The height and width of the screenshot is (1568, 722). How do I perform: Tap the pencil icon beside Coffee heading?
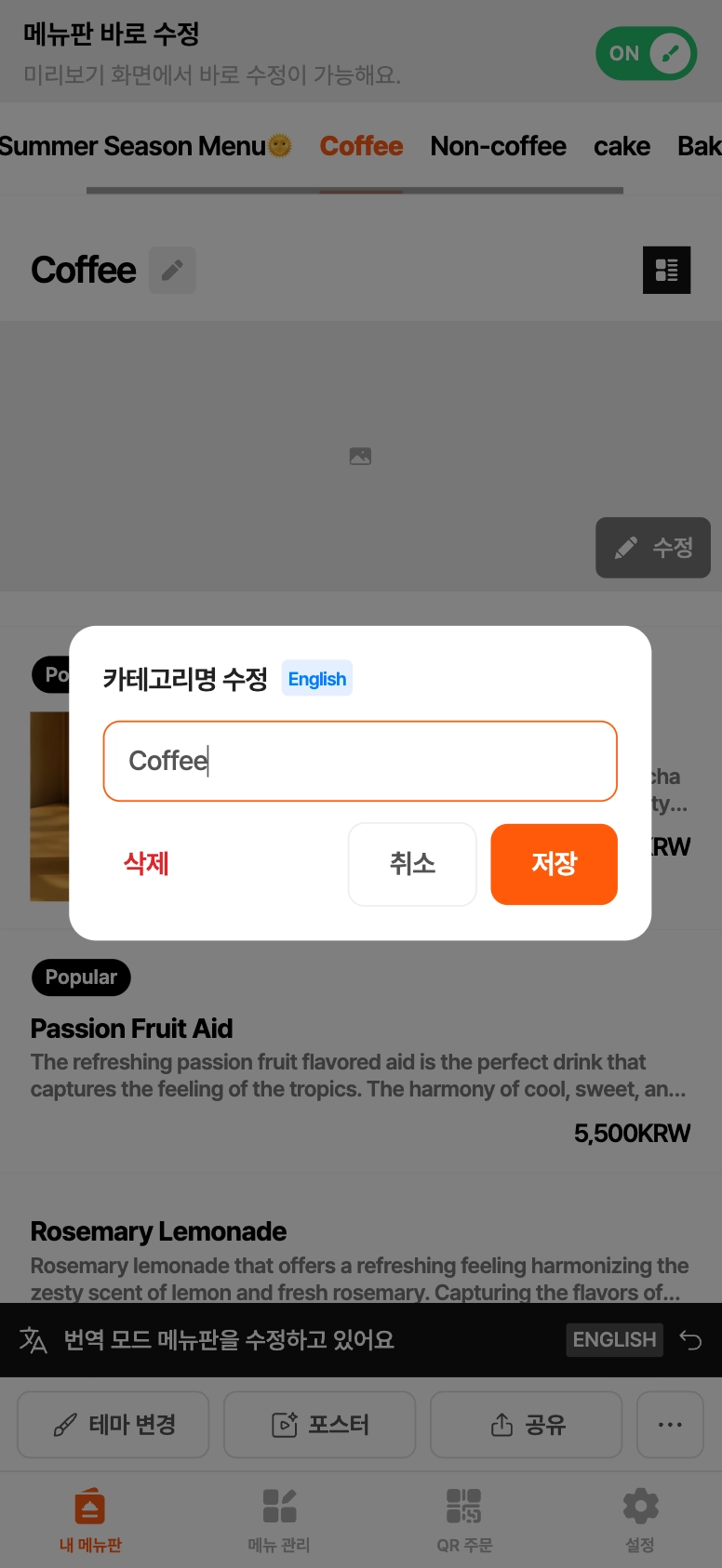click(172, 271)
